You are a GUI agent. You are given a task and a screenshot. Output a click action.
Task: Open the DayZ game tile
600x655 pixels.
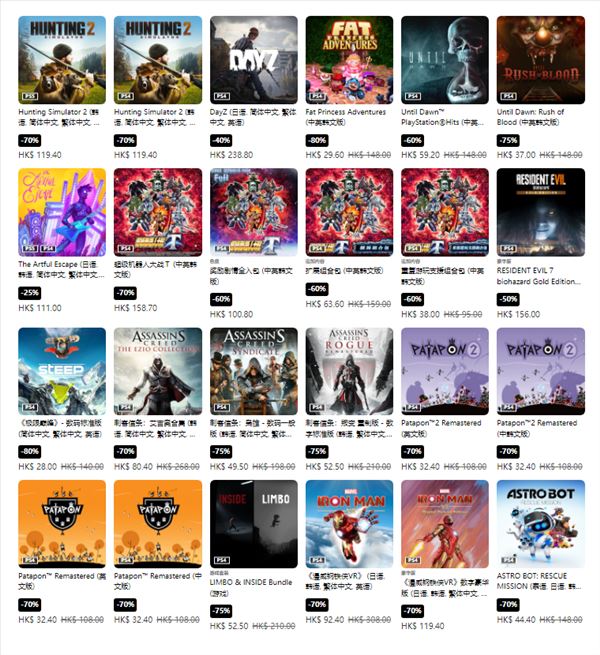(253, 59)
